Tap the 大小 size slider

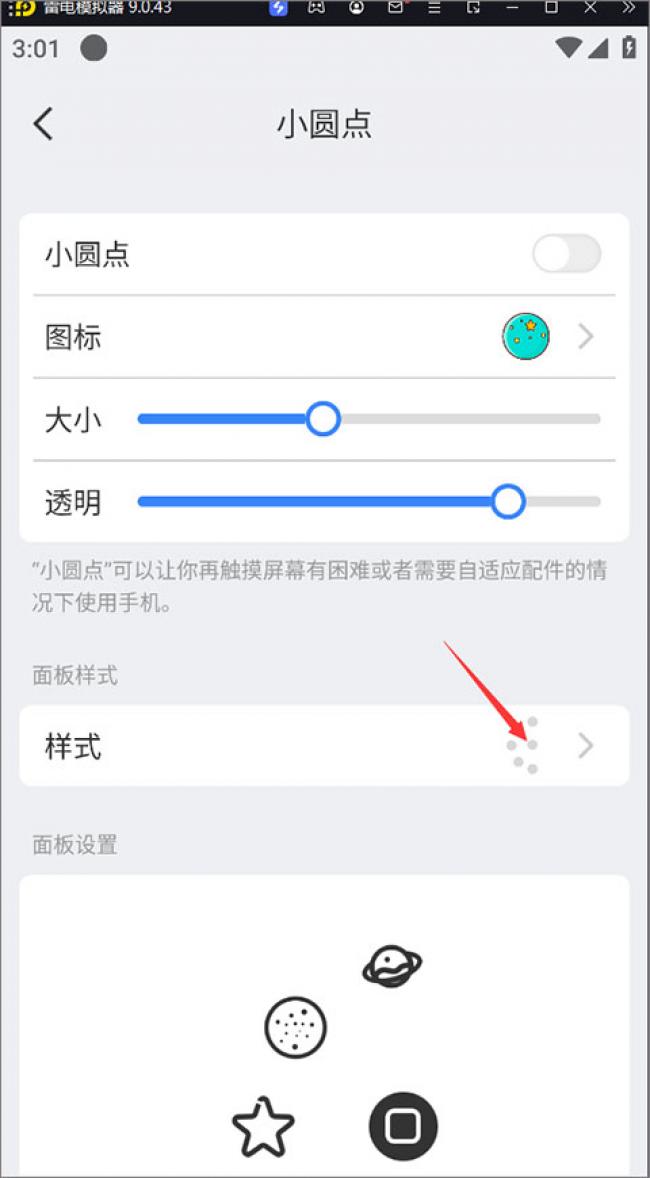pyautogui.click(x=322, y=419)
